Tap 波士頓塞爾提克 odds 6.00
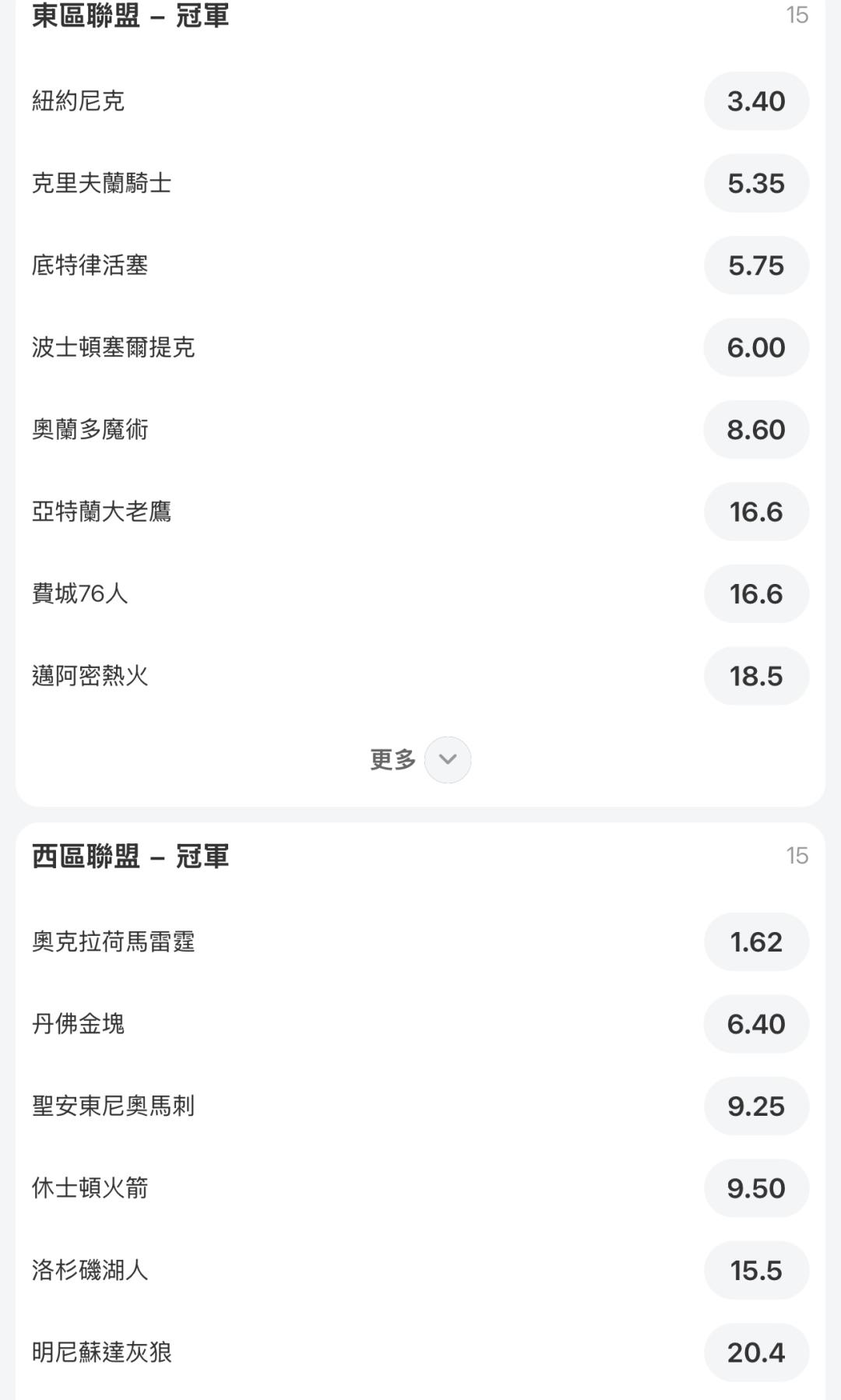 click(x=756, y=347)
